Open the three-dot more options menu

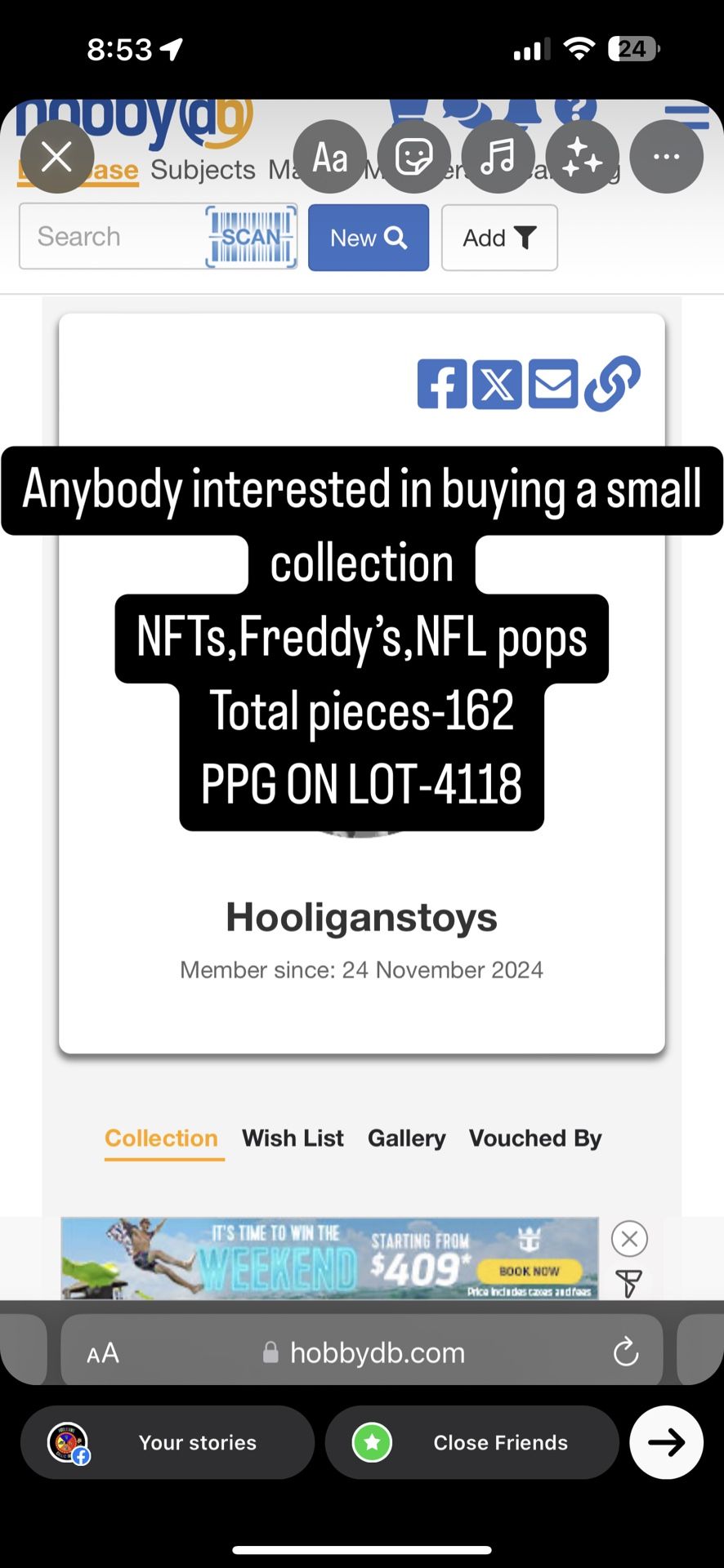click(x=666, y=157)
